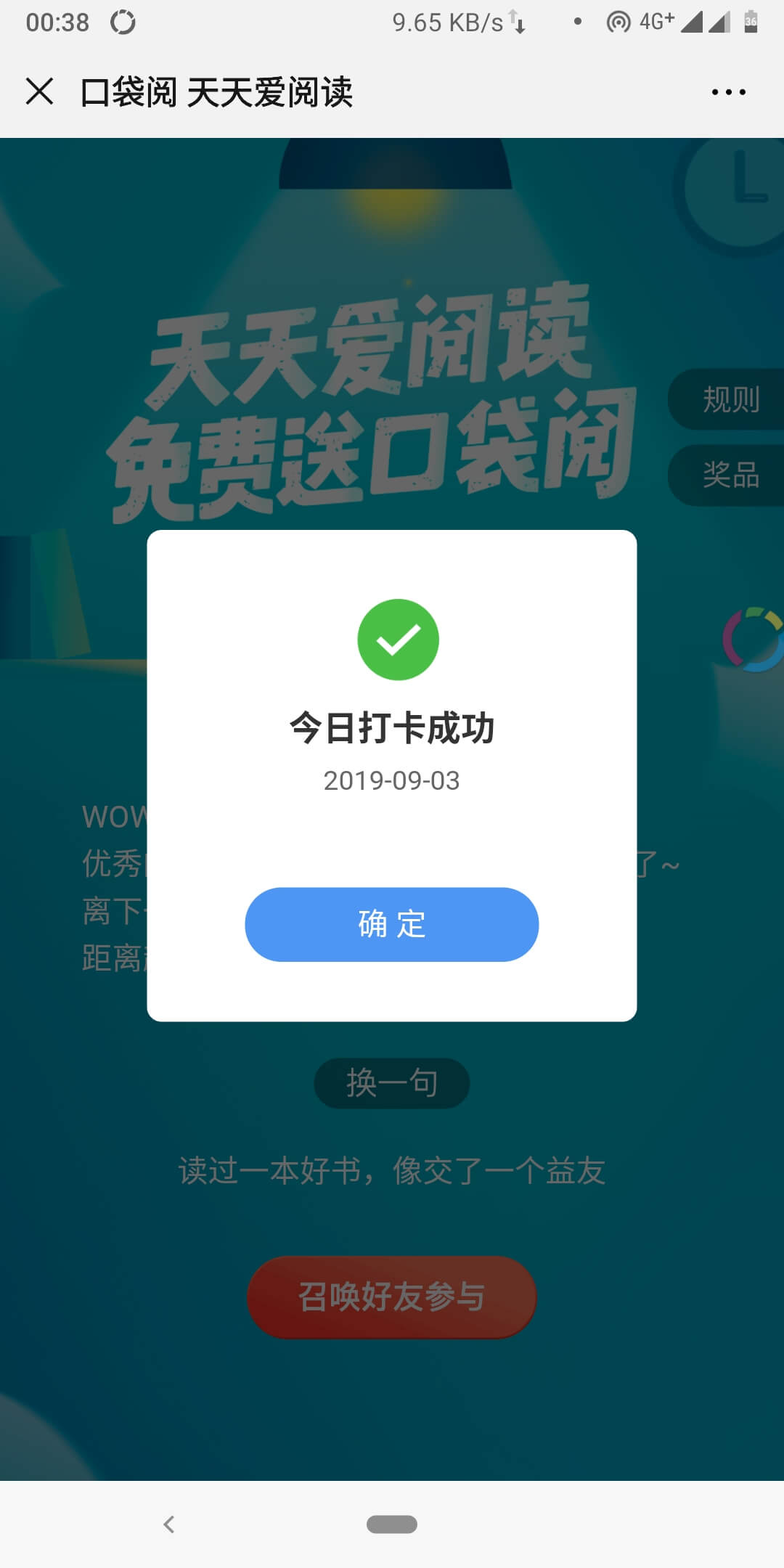Close the 口袋阅 web page
This screenshot has width=784, height=1568.
(x=39, y=92)
